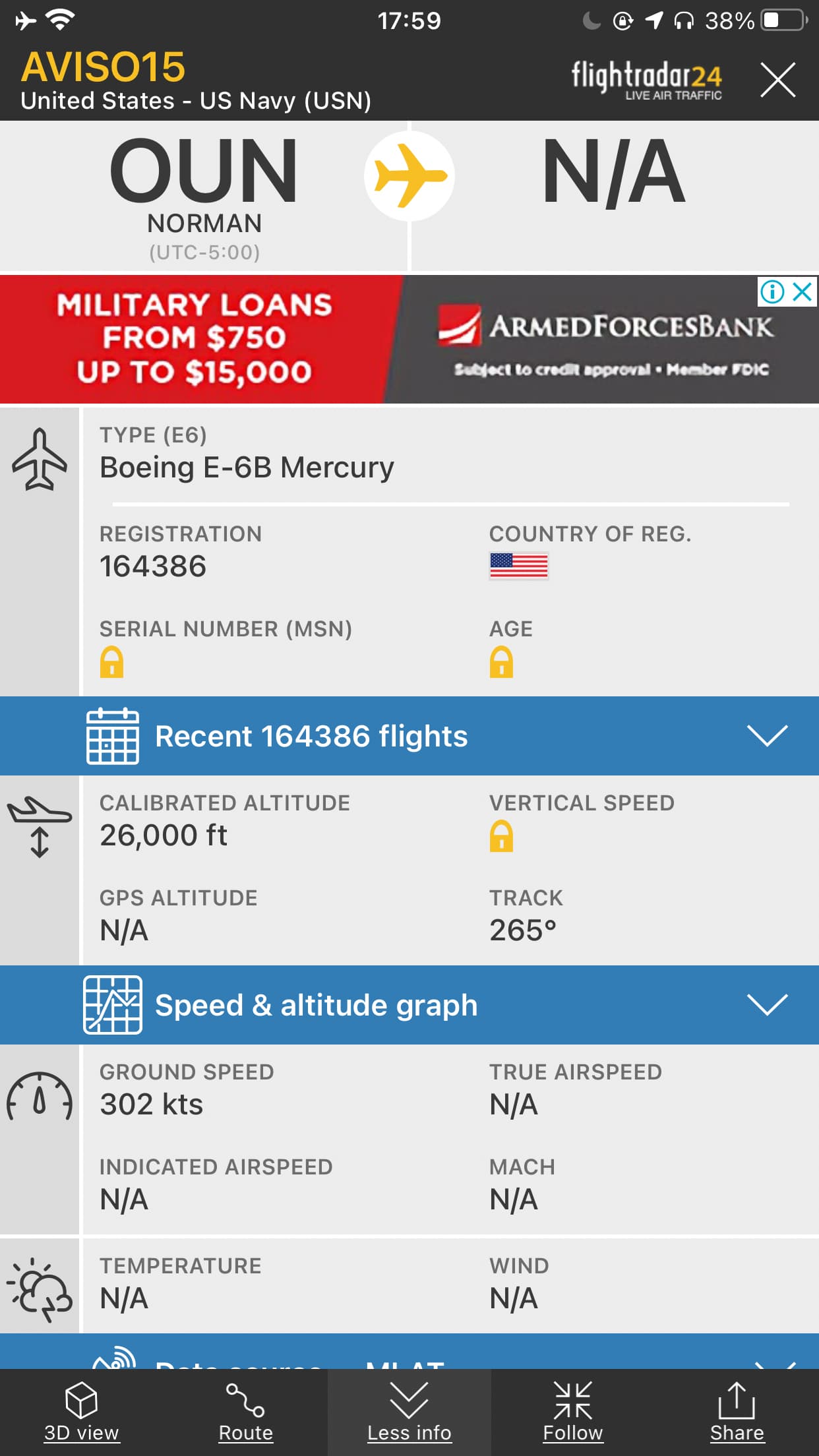Follow this aircraft on the map
The height and width of the screenshot is (1456, 819).
pyautogui.click(x=572, y=1411)
